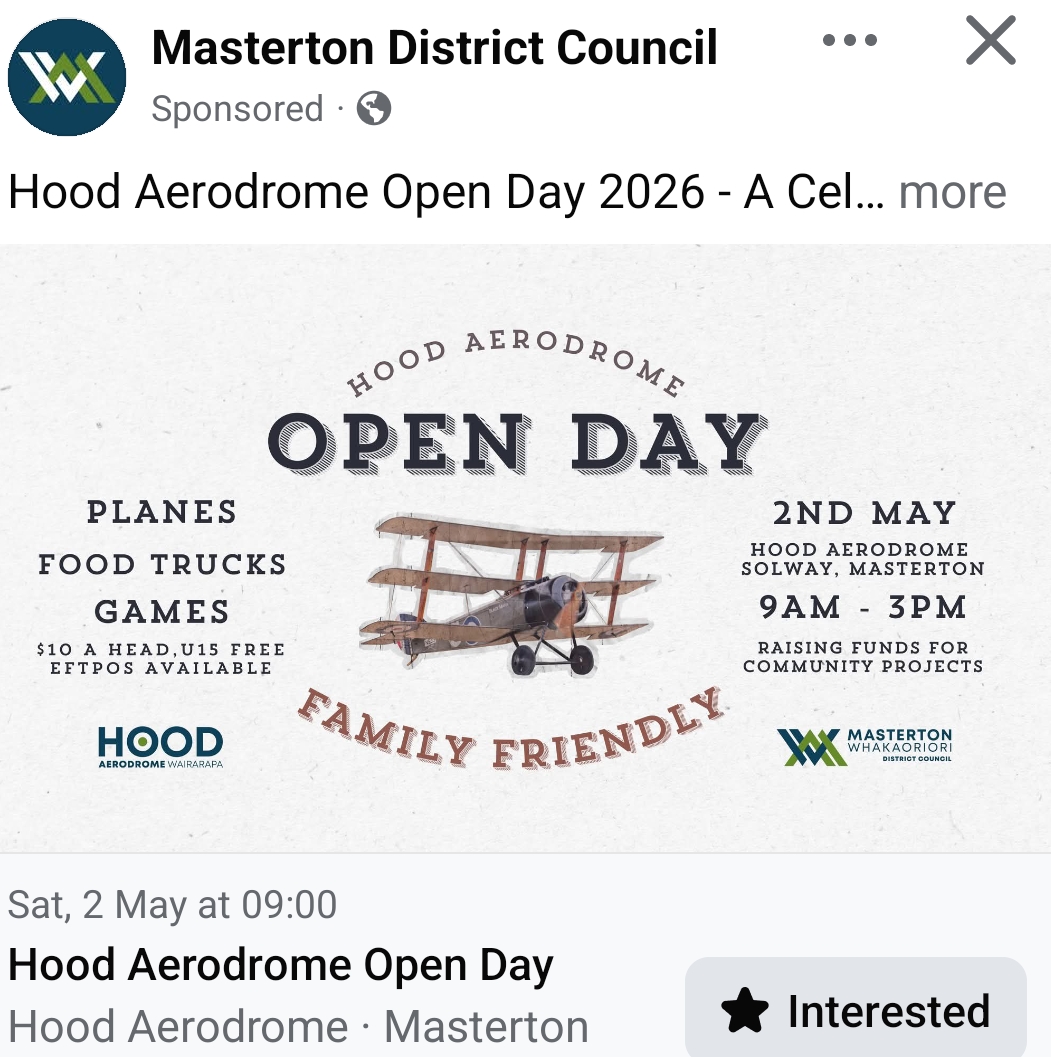Mark the event as Interested

tap(856, 1010)
